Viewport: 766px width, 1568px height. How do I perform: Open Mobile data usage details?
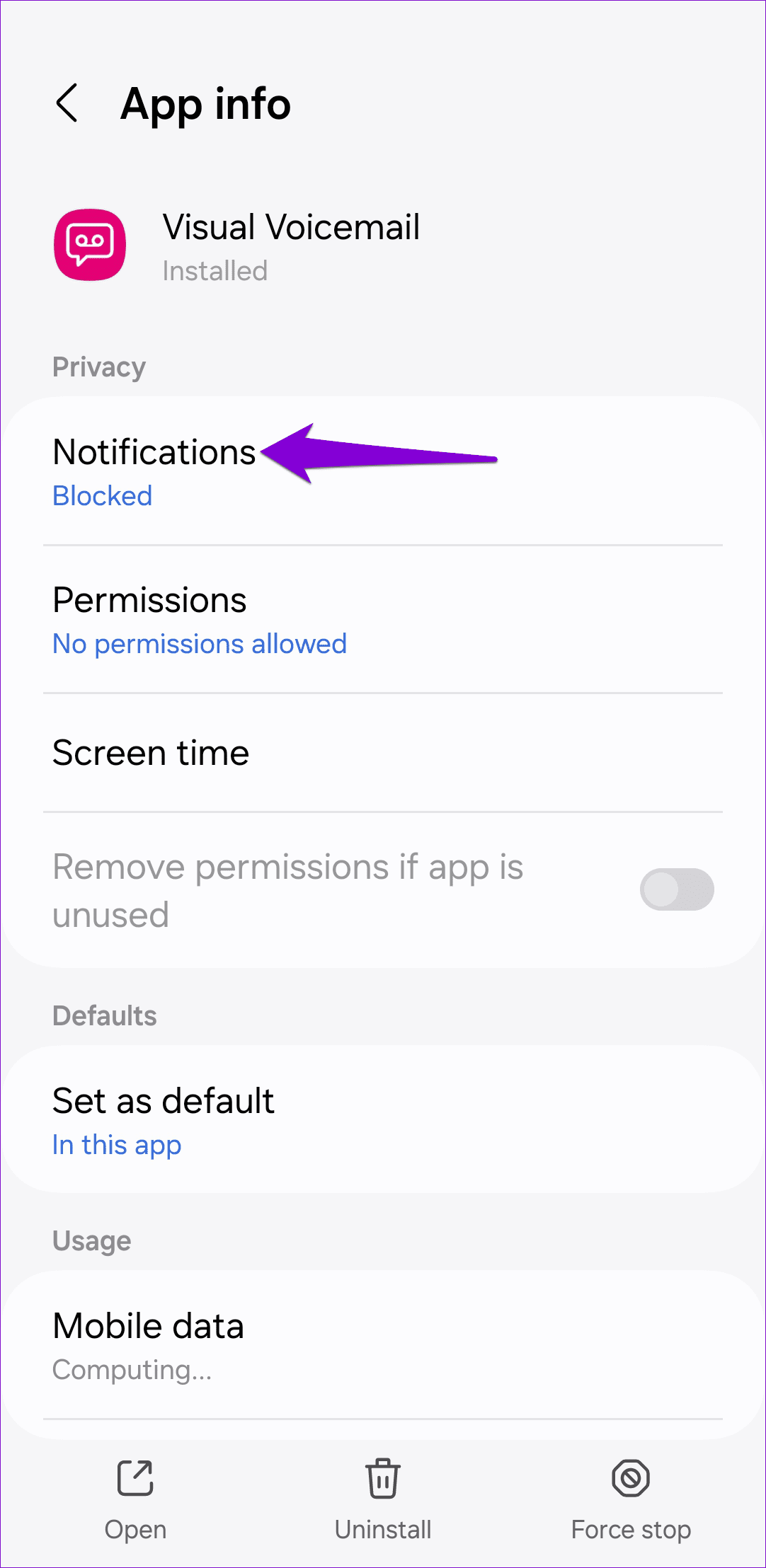(x=148, y=1326)
